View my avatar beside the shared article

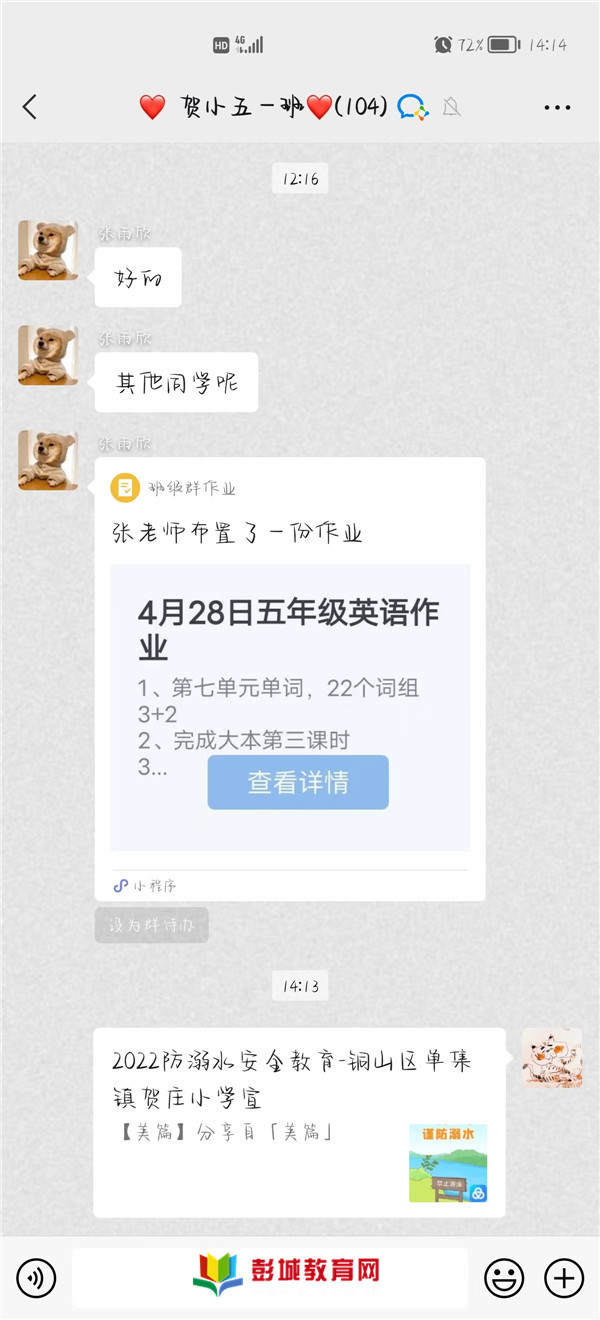(x=552, y=1057)
